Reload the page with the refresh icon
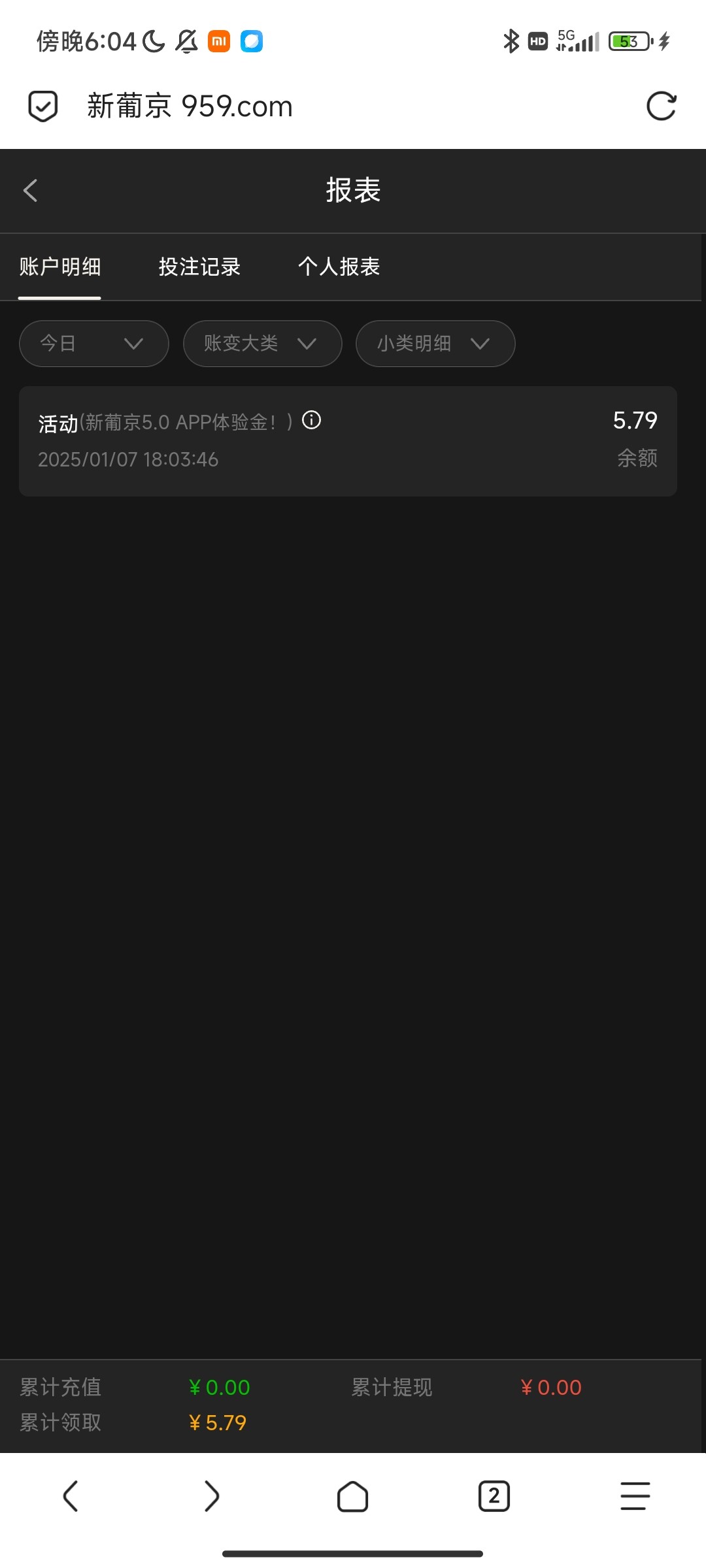The height and width of the screenshot is (1568, 706). click(x=661, y=106)
